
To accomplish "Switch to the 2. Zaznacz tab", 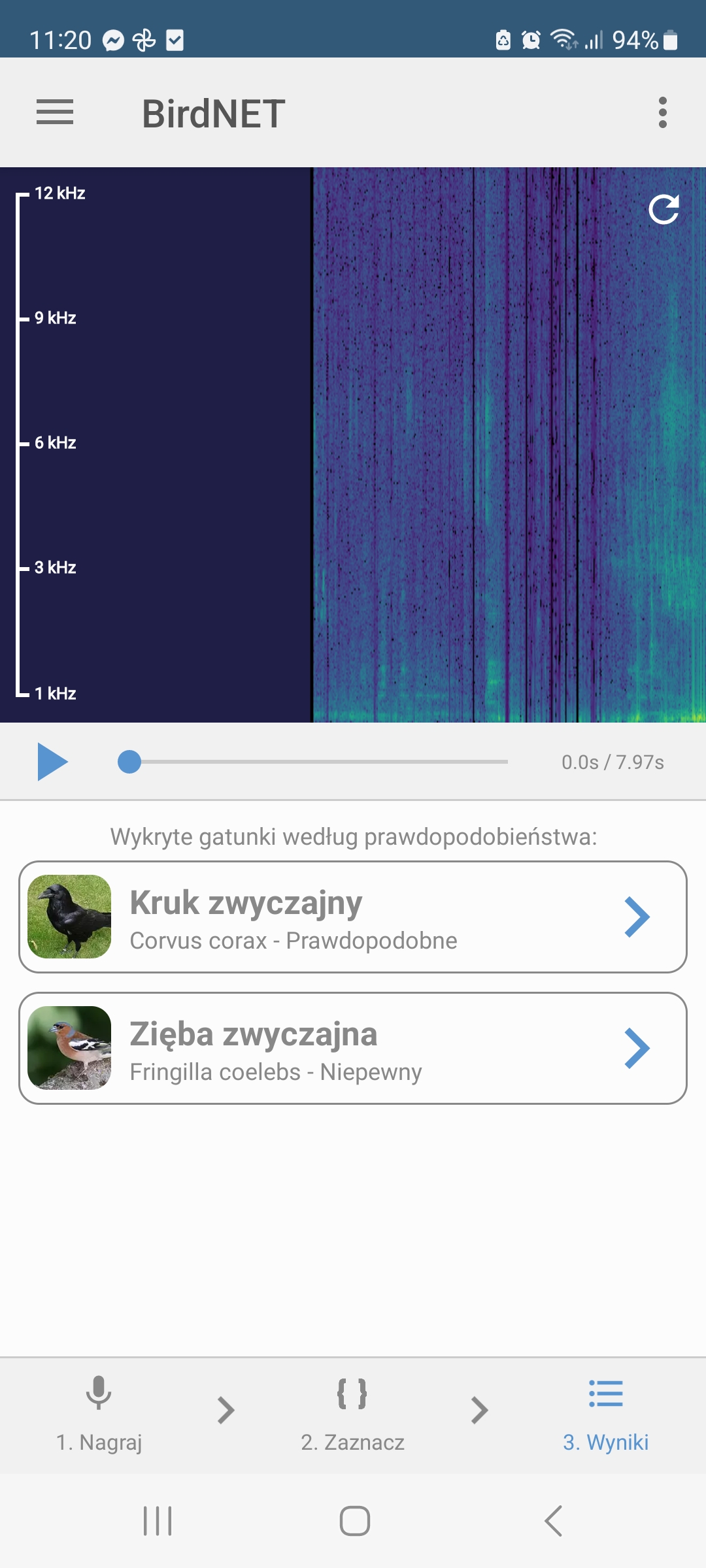I will [352, 1414].
